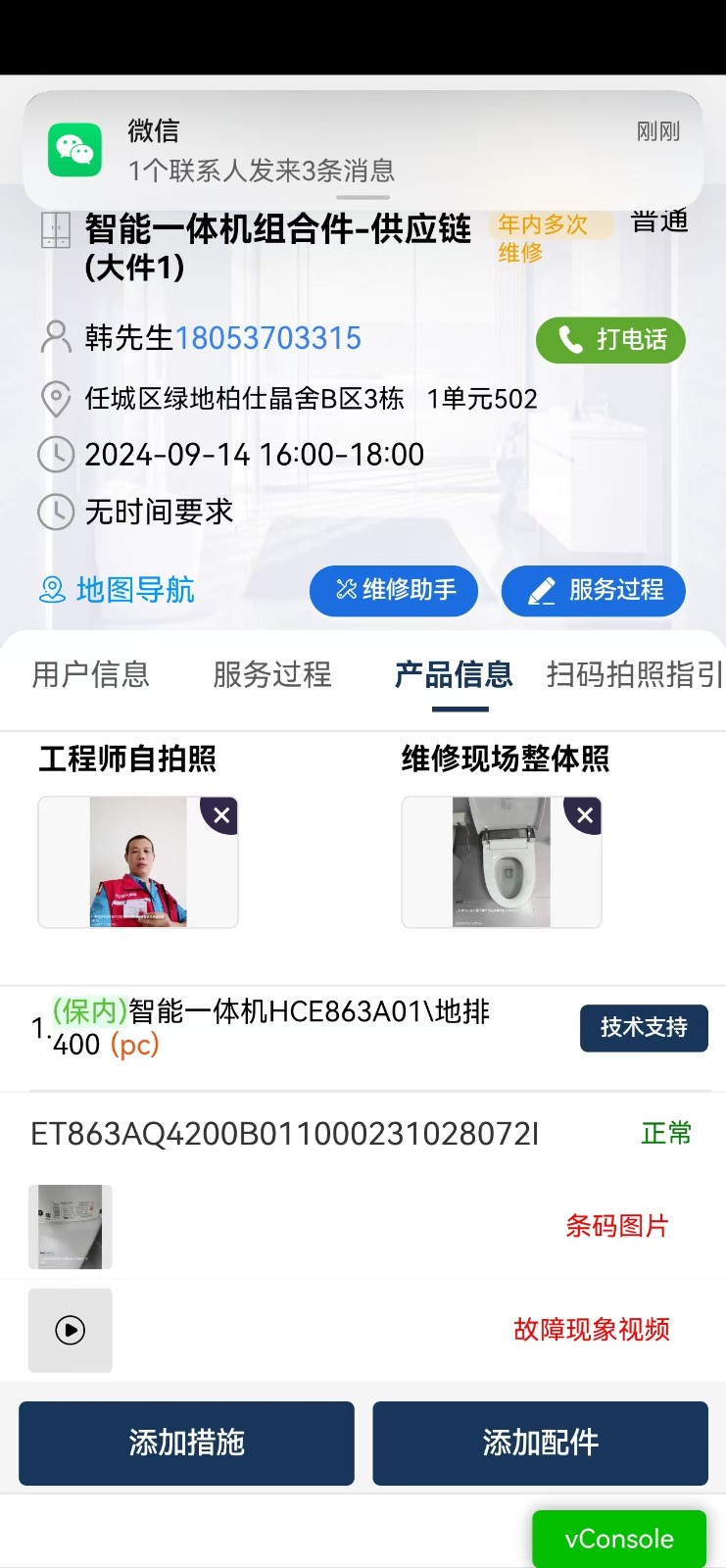Tap 添加措施 to add a measure
The height and width of the screenshot is (1568, 726).
186,1443
